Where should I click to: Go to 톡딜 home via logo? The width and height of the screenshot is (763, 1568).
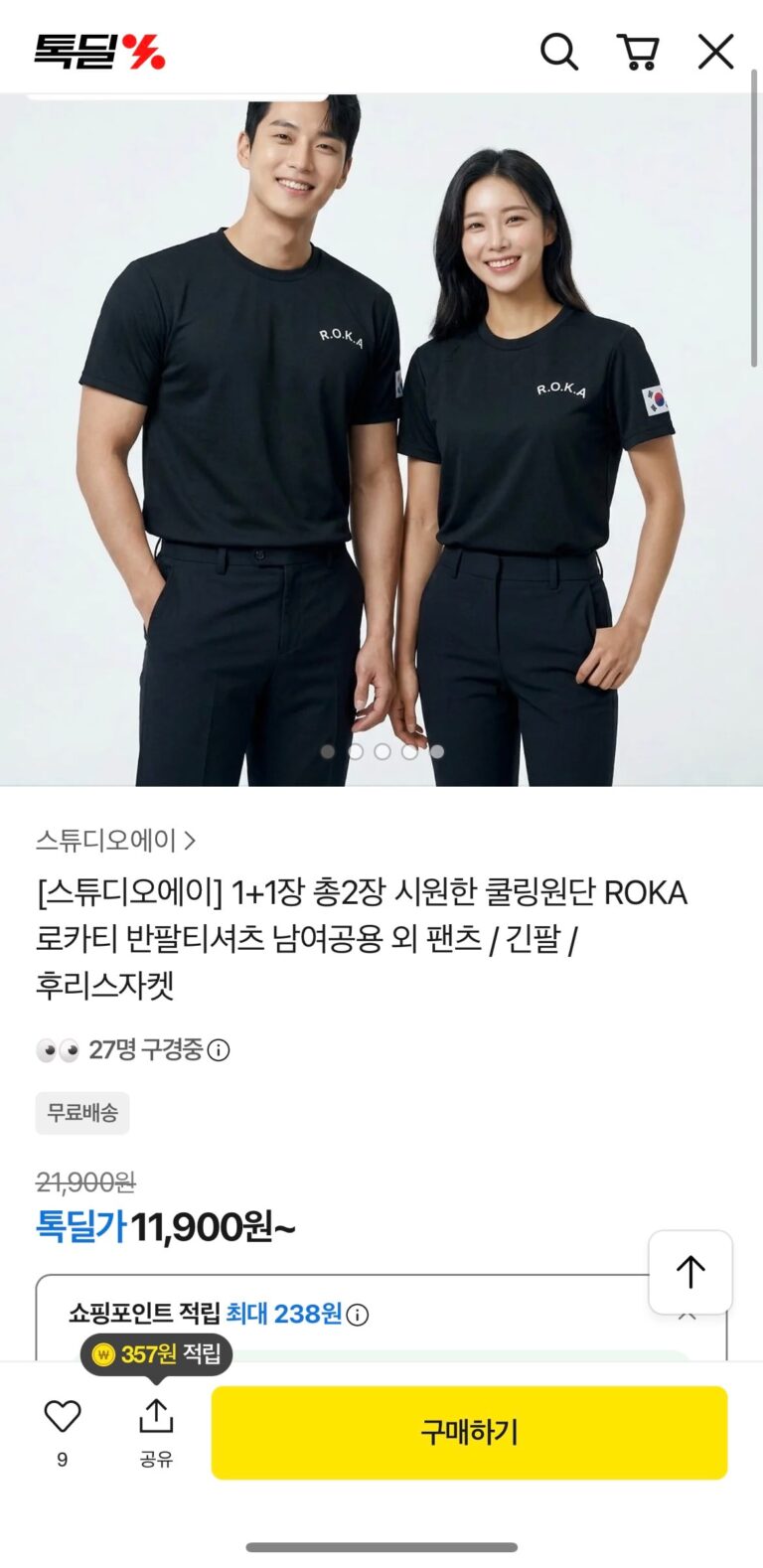pyautogui.click(x=99, y=52)
